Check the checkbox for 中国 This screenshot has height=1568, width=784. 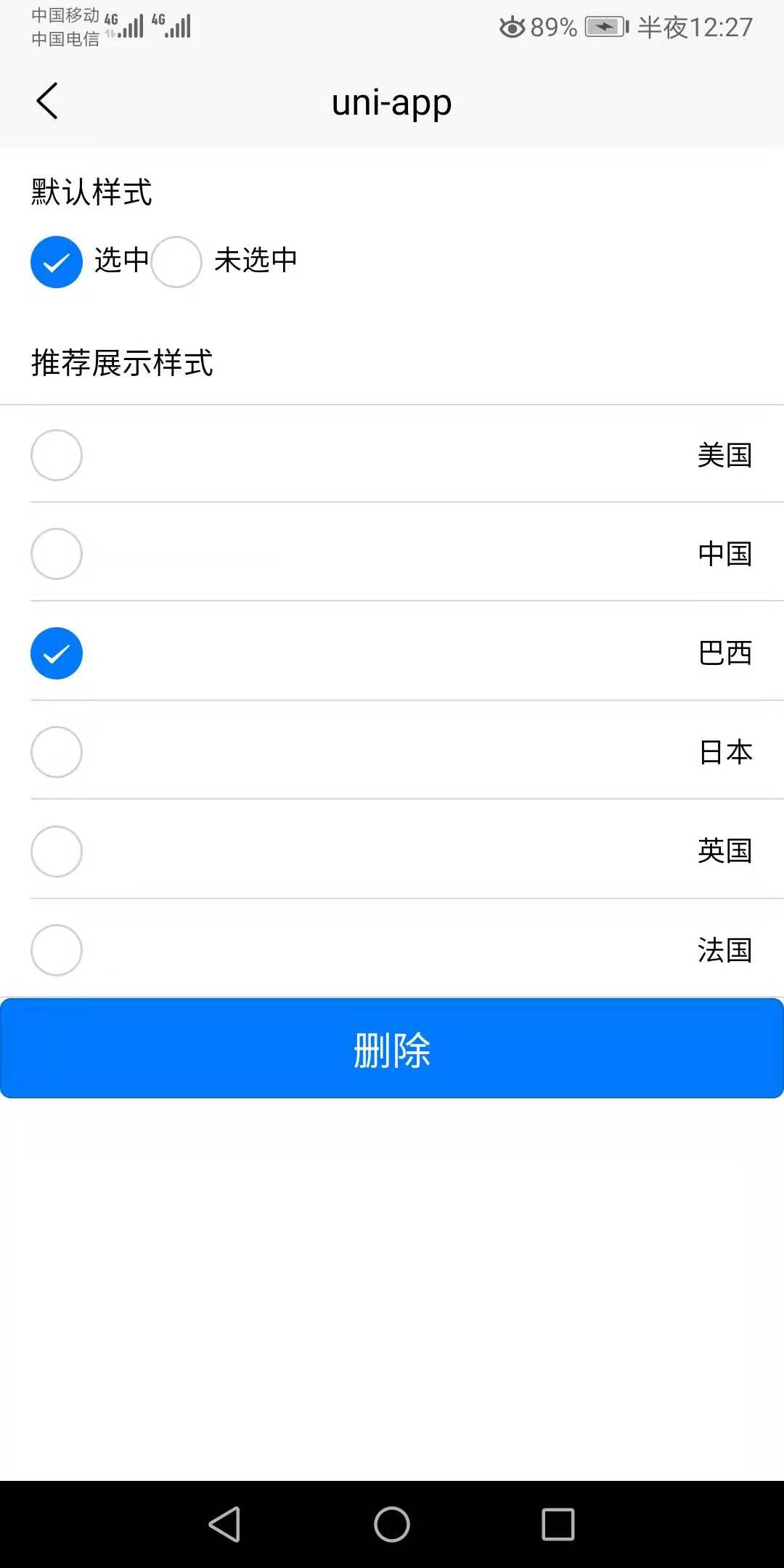[x=56, y=554]
